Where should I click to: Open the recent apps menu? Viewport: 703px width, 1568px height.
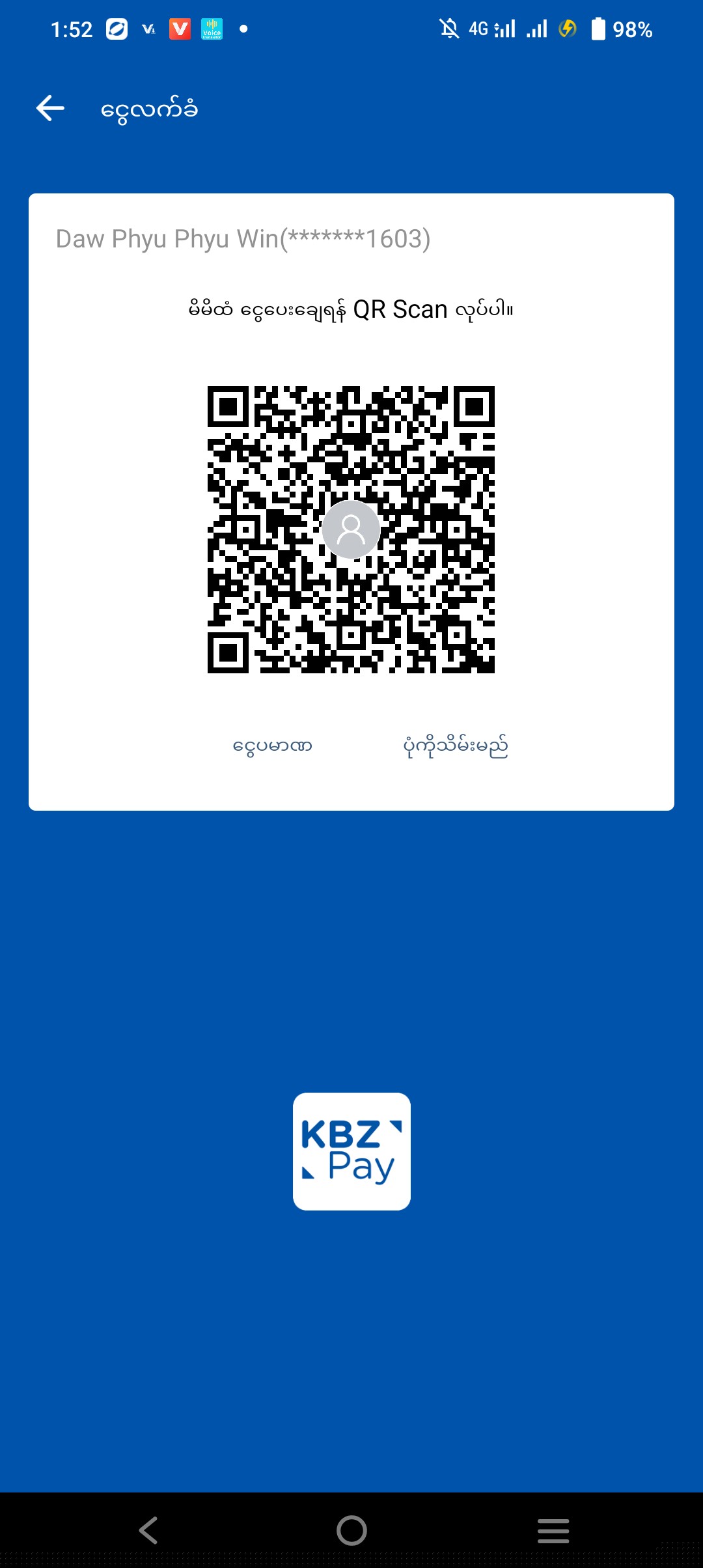(x=553, y=1530)
